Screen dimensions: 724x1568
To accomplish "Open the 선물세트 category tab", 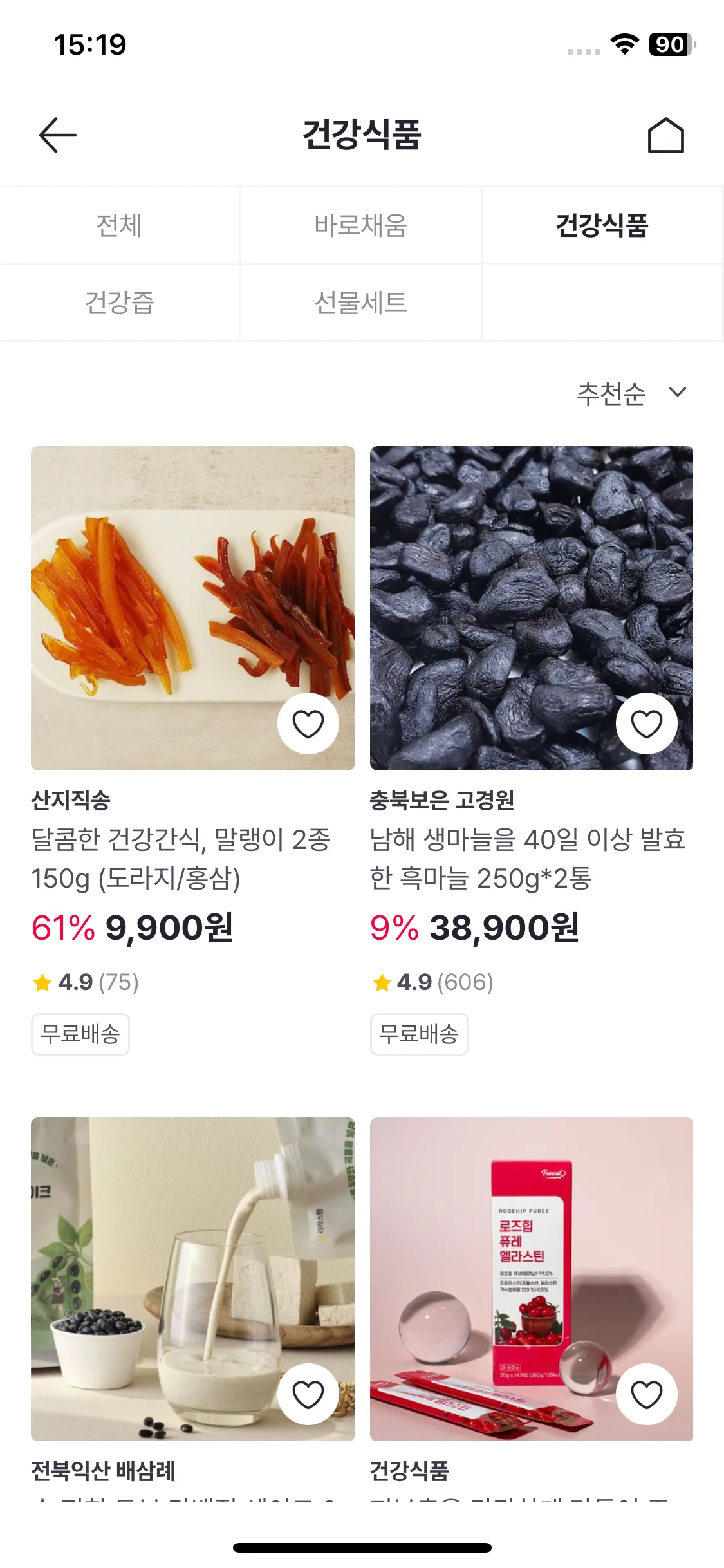I will (x=361, y=303).
